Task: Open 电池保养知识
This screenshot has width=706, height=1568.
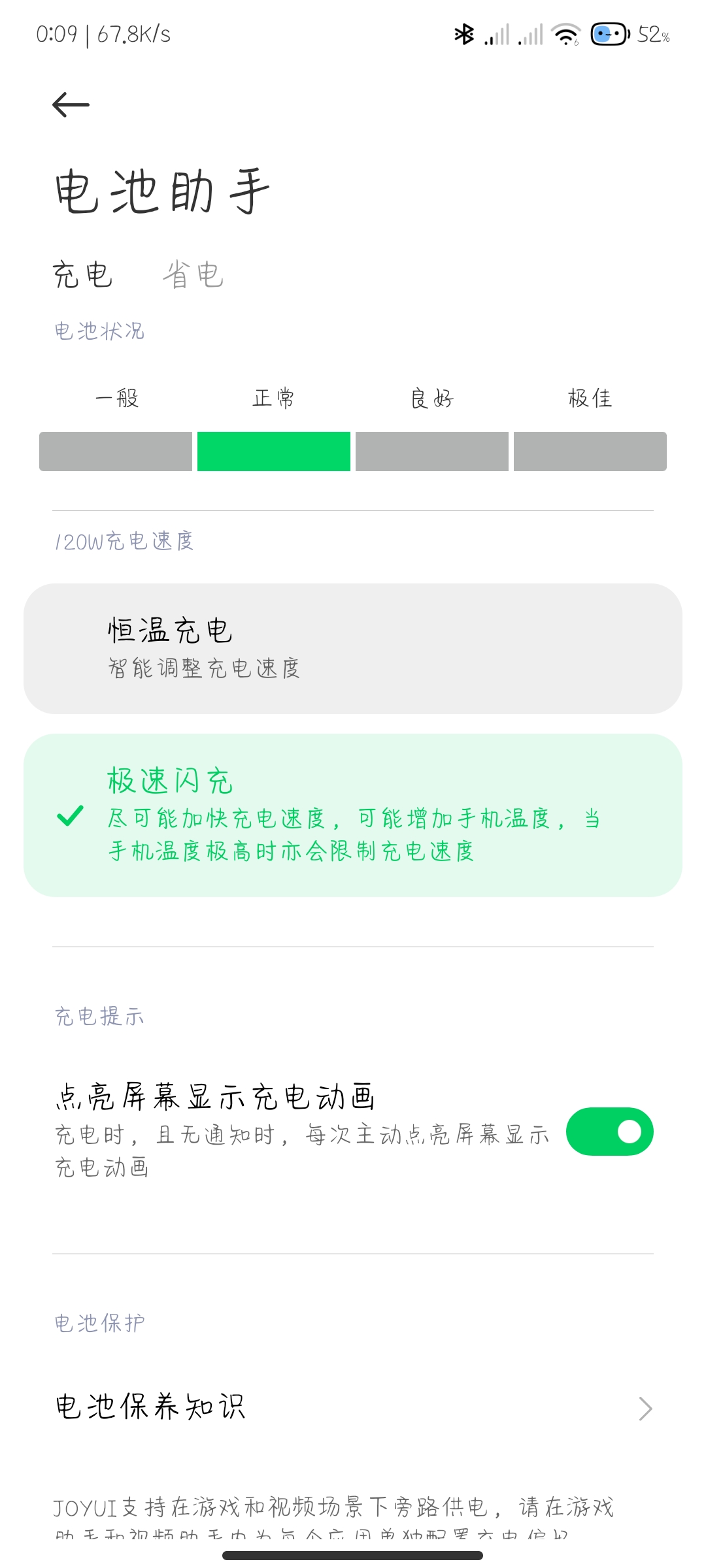Action: point(353,1408)
